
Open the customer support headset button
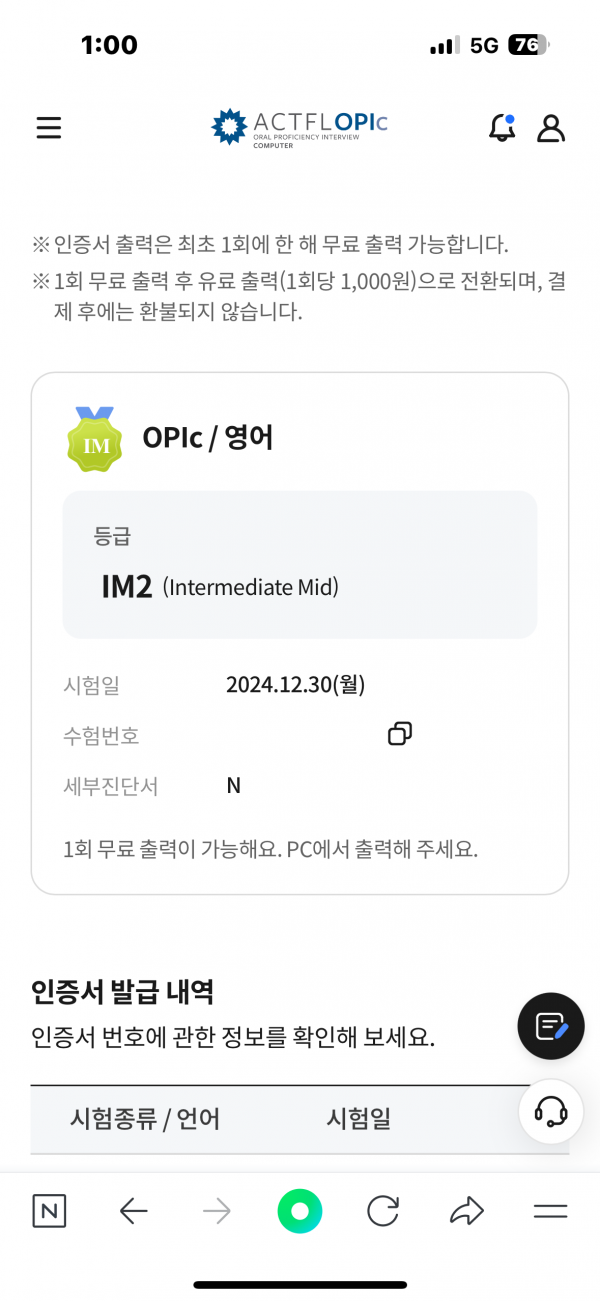coord(551,1113)
